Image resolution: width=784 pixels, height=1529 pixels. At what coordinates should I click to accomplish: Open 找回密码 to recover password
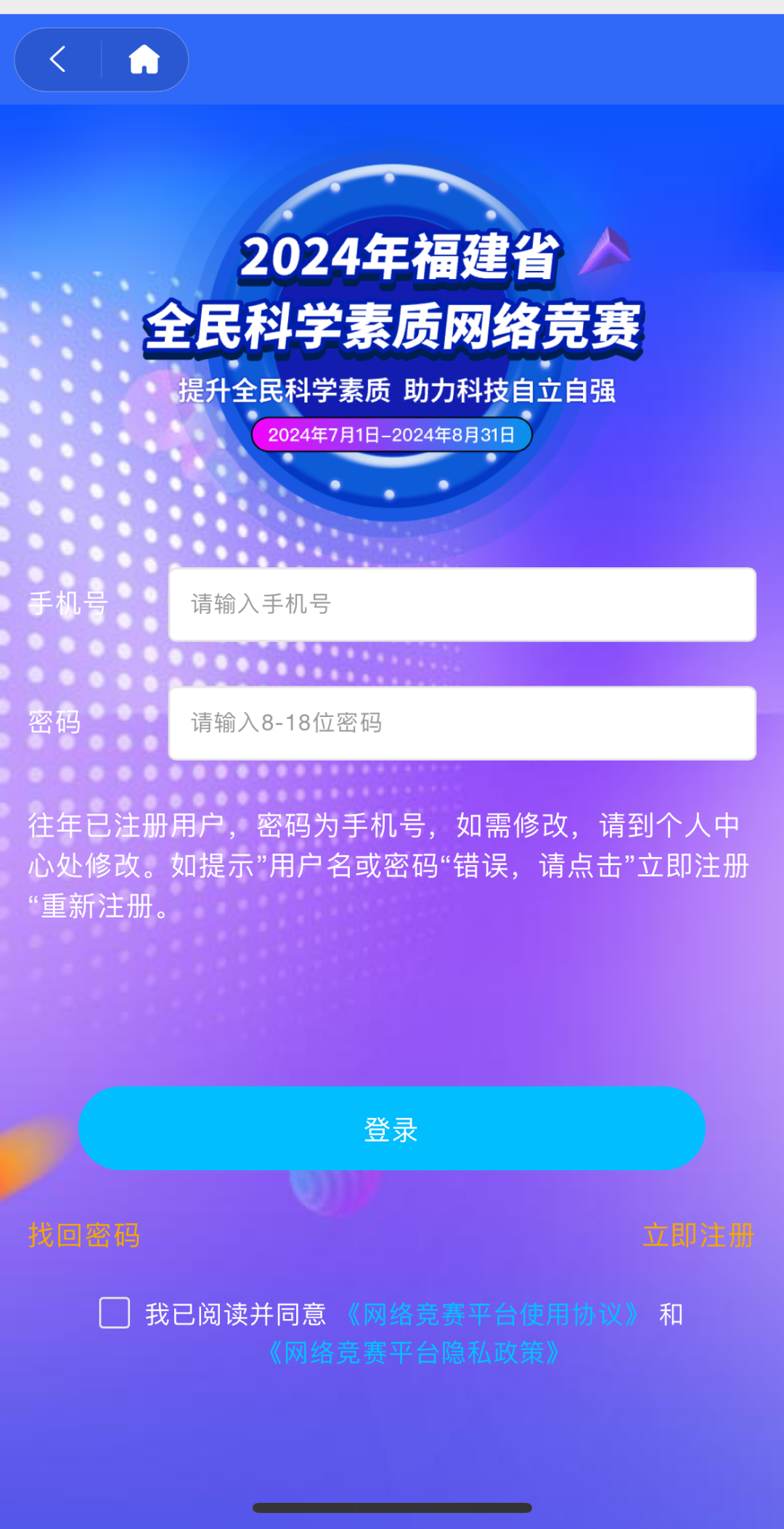click(x=84, y=1236)
